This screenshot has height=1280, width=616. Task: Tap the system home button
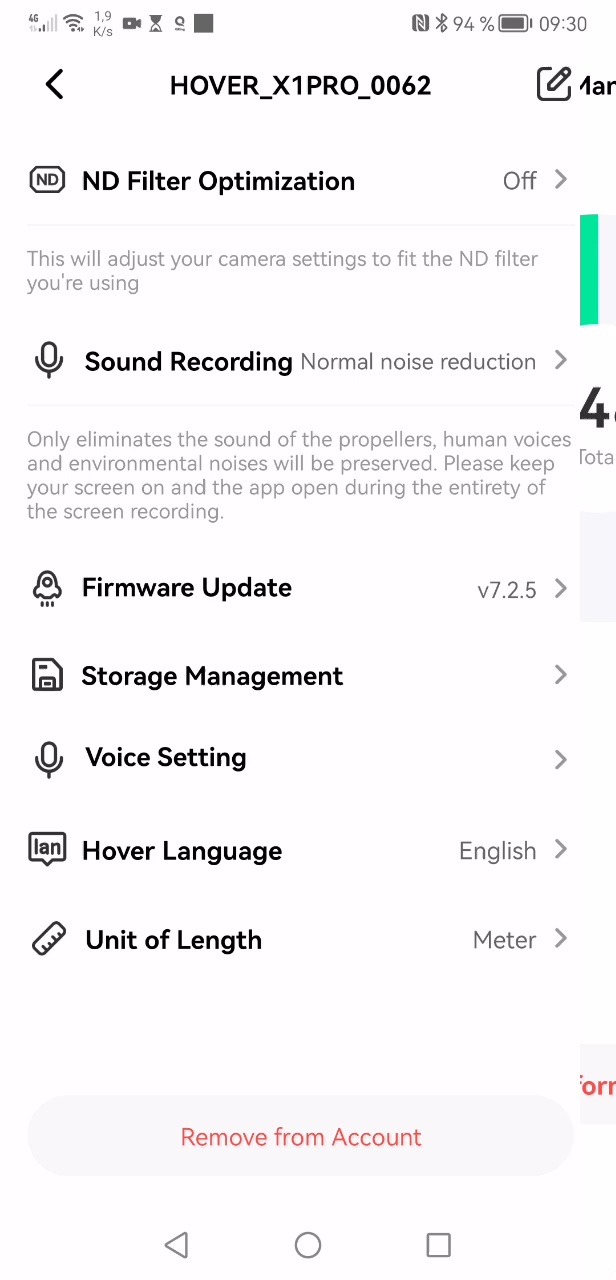tap(308, 1245)
